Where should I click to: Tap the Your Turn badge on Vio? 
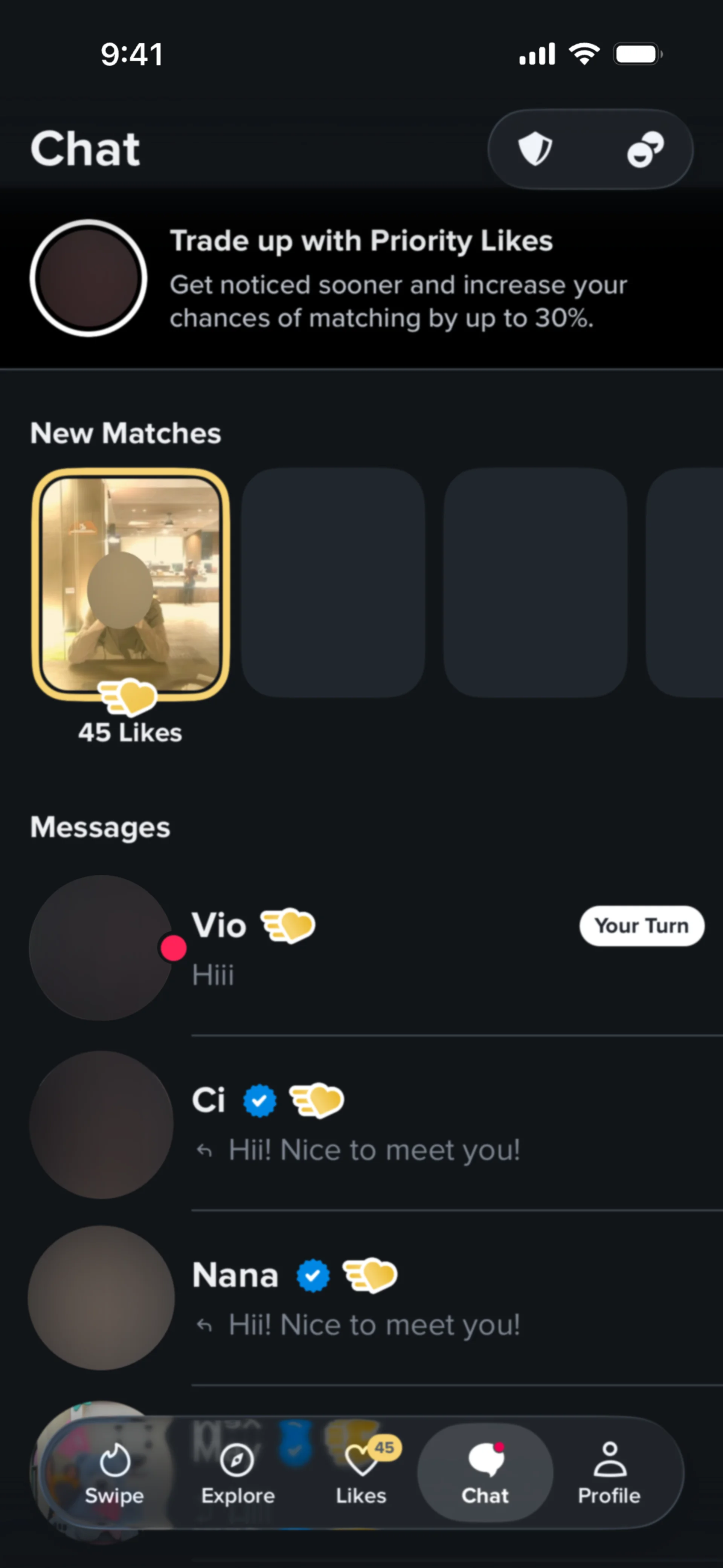[641, 926]
